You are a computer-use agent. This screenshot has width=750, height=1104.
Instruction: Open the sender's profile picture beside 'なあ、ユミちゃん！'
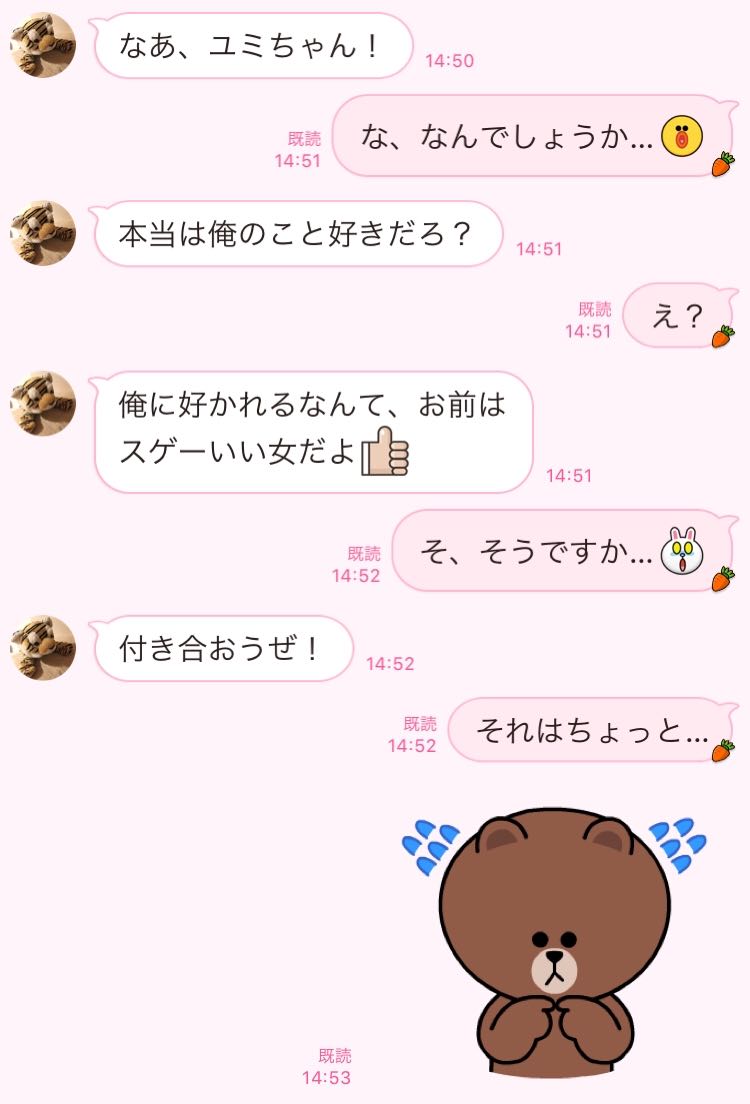pos(42,42)
